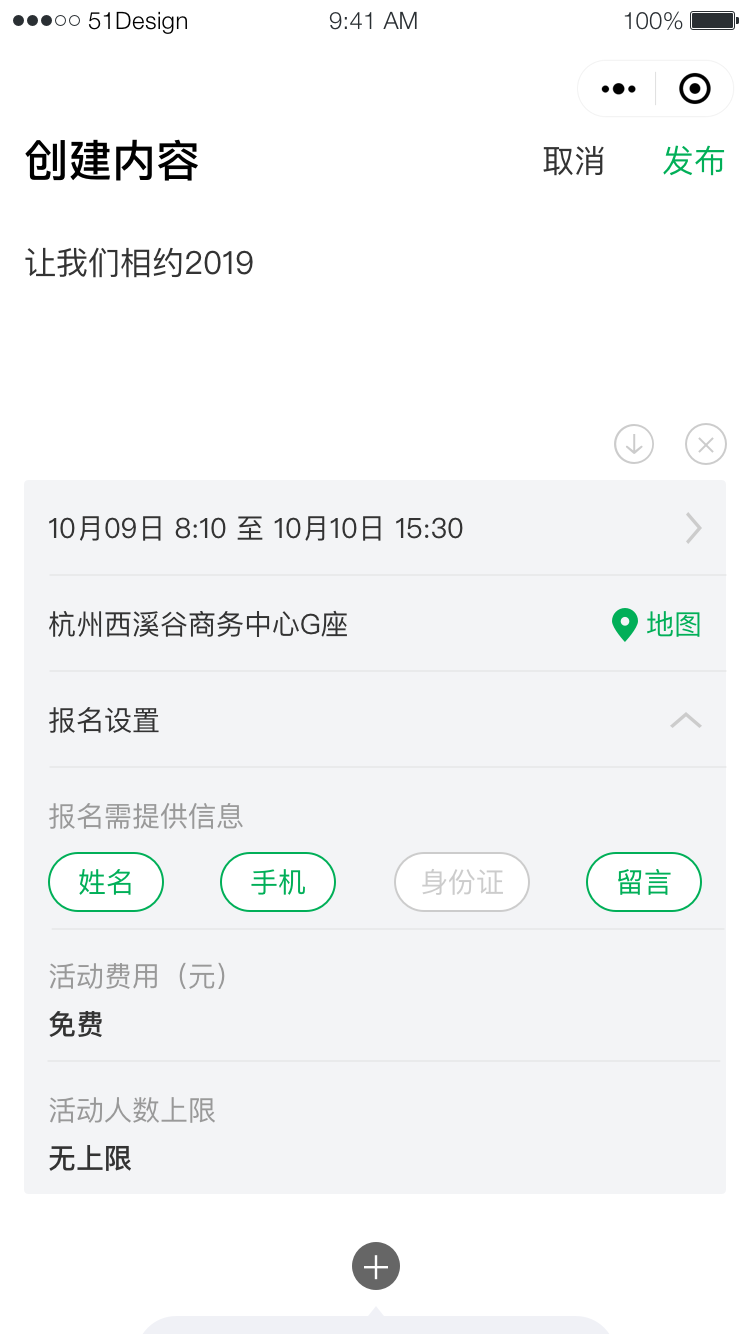Open 地图 to pick a location
Viewport: 750px width, 1334px height.
pos(656,625)
